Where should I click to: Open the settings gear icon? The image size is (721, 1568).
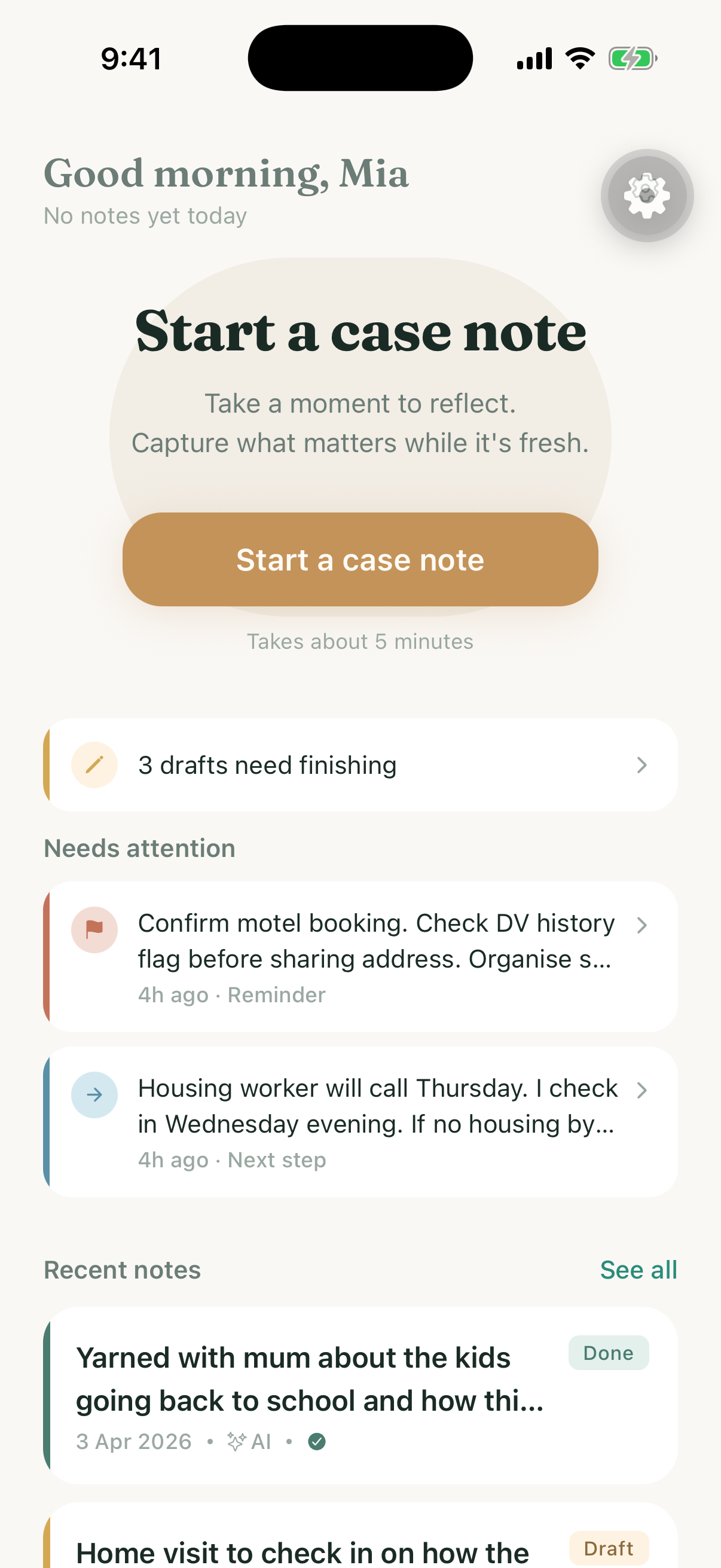pyautogui.click(x=646, y=194)
